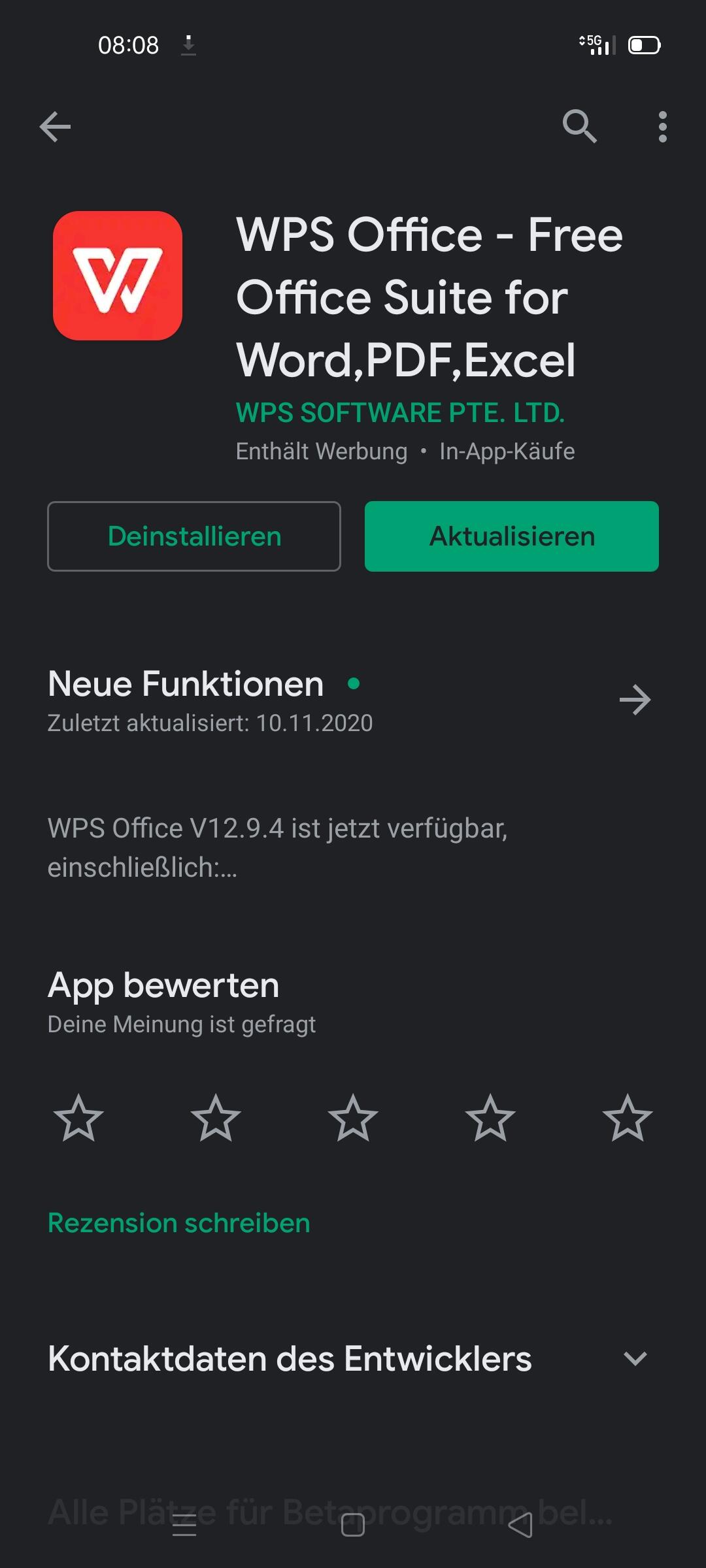
Task: Expand Kontaktdaten des Entwicklers
Action: tap(635, 1359)
